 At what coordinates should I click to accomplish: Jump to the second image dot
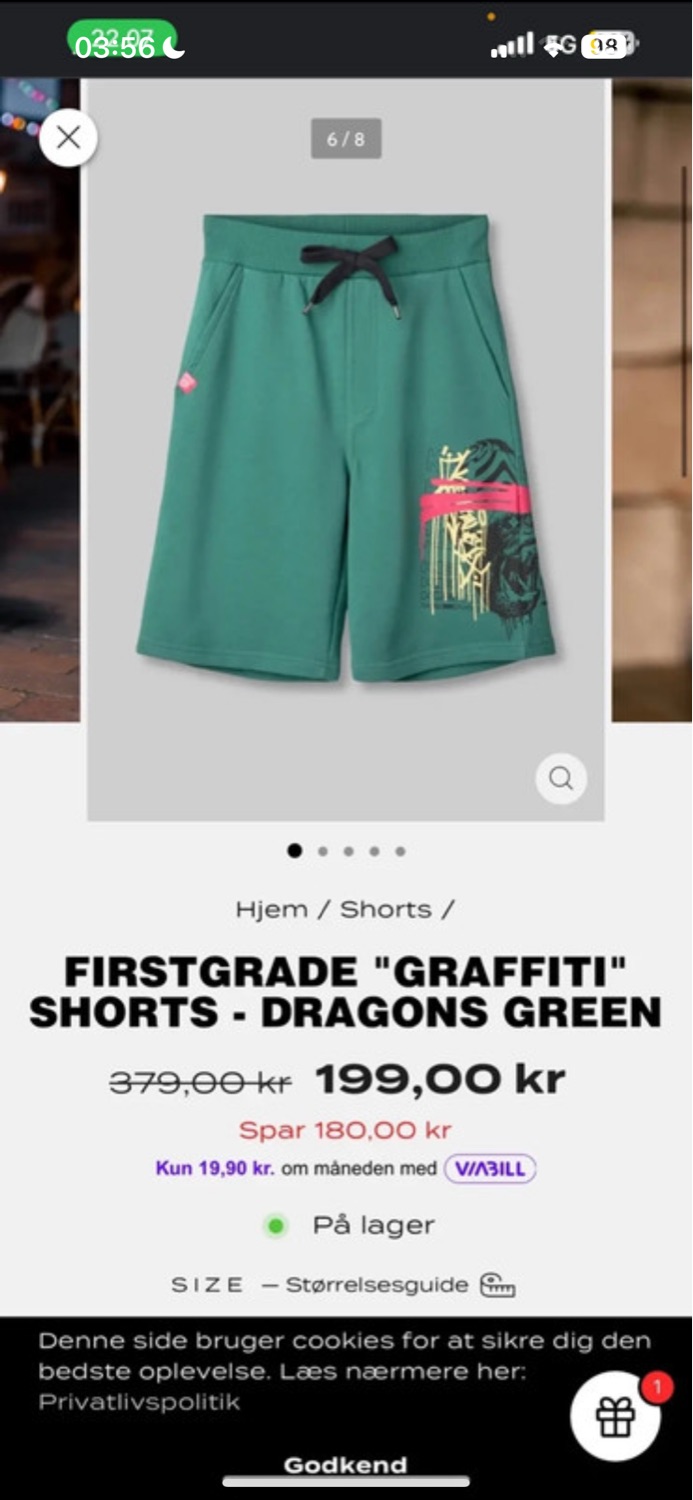(323, 851)
